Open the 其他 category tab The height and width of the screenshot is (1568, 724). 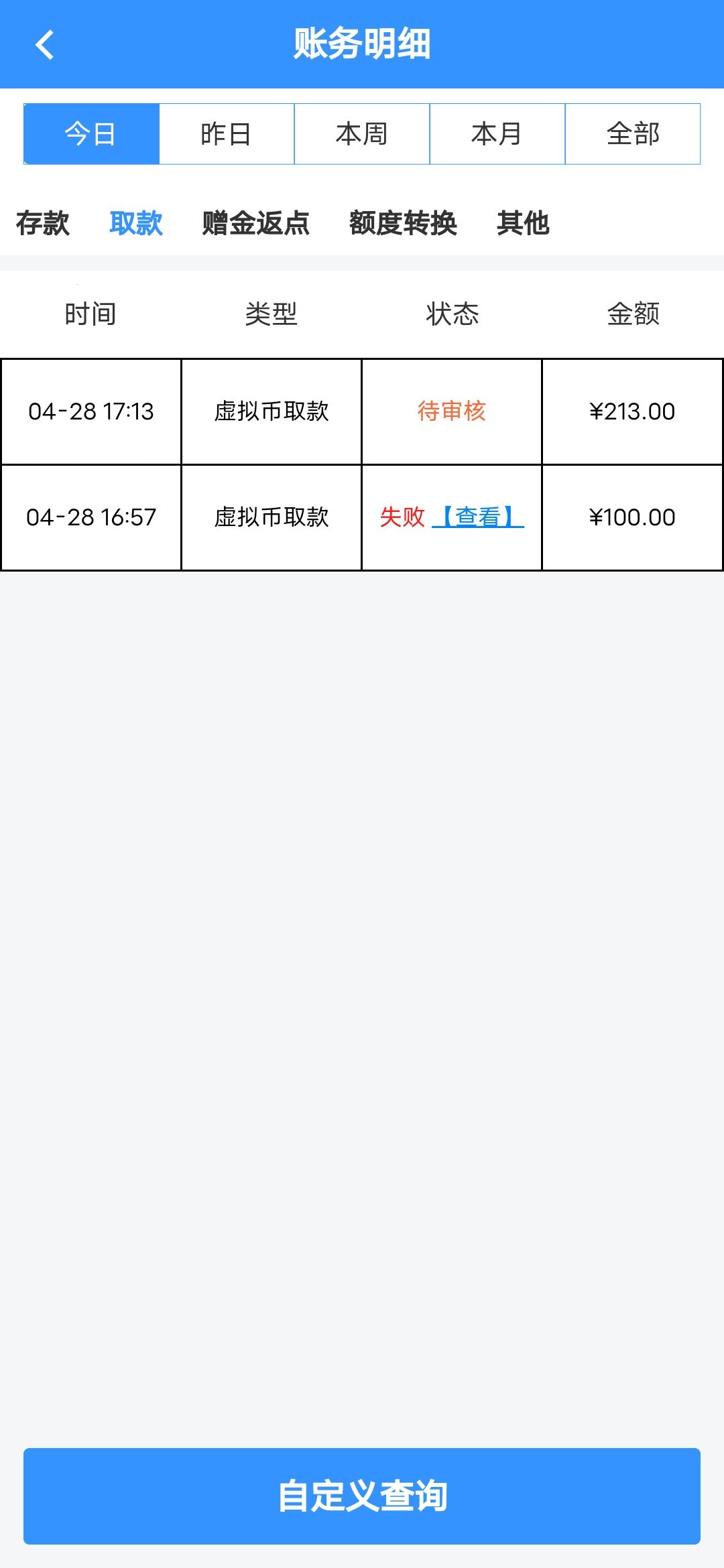pyautogui.click(x=523, y=223)
